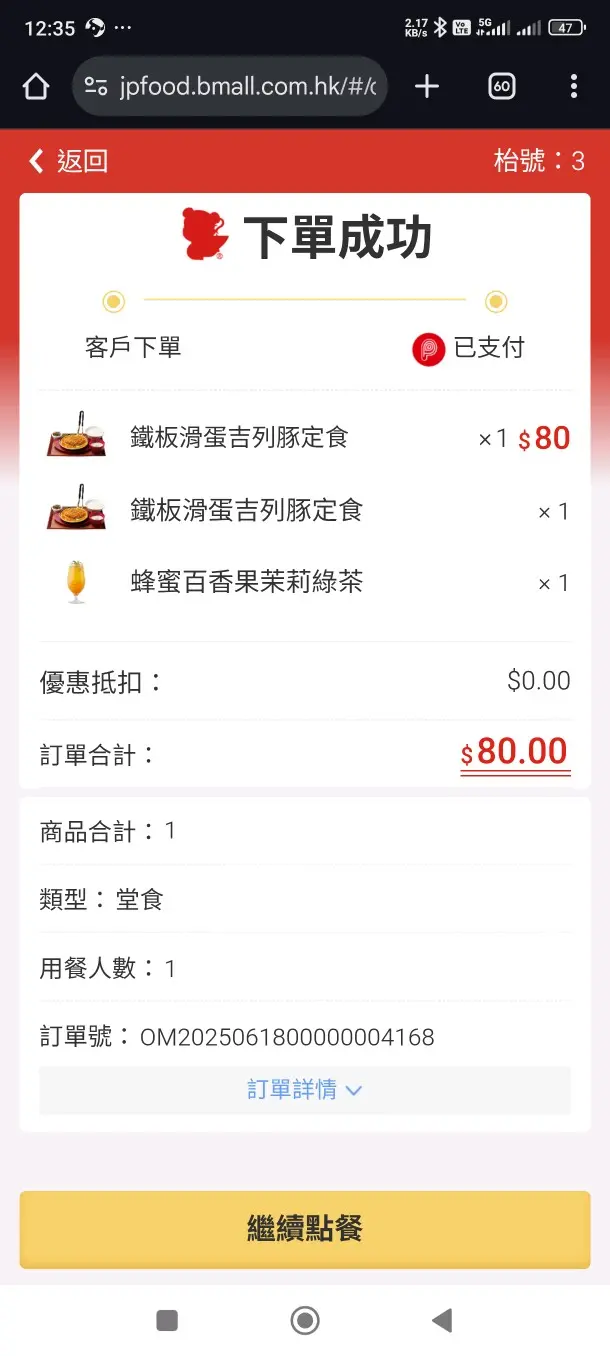Show the open tabs switcher
Screen dimensions: 610x1356
(x=502, y=87)
